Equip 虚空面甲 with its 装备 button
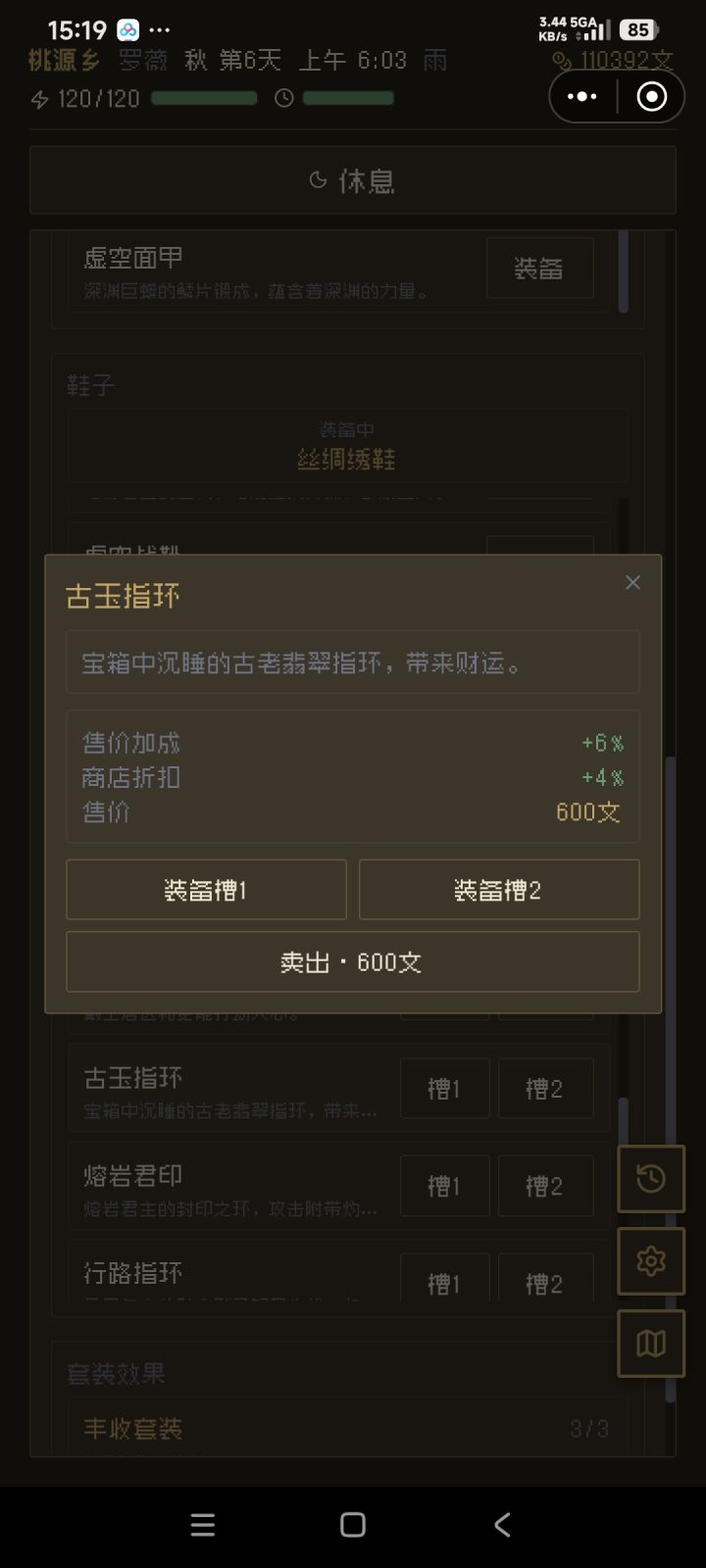 pyautogui.click(x=540, y=268)
